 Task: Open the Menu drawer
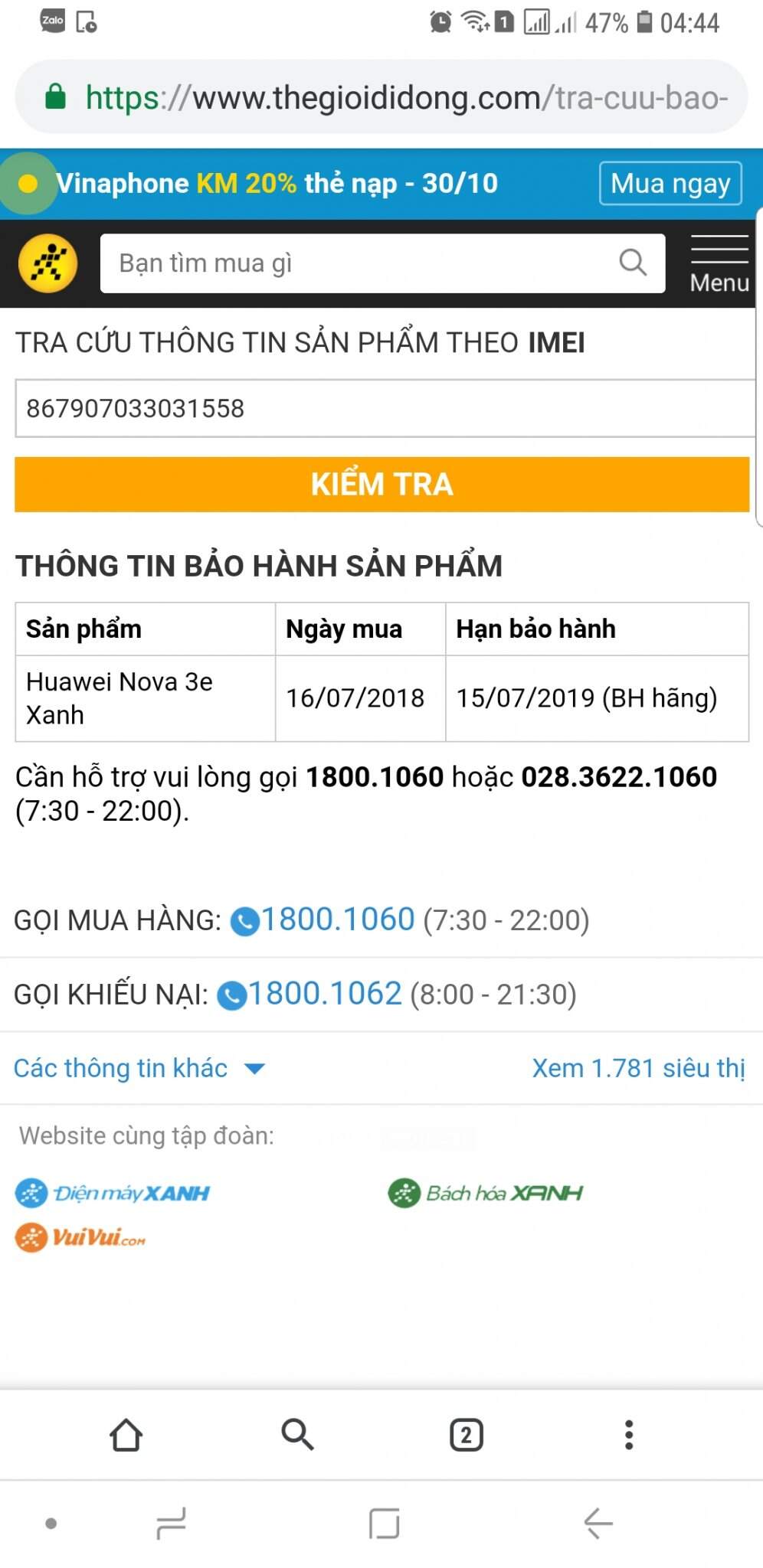click(719, 264)
